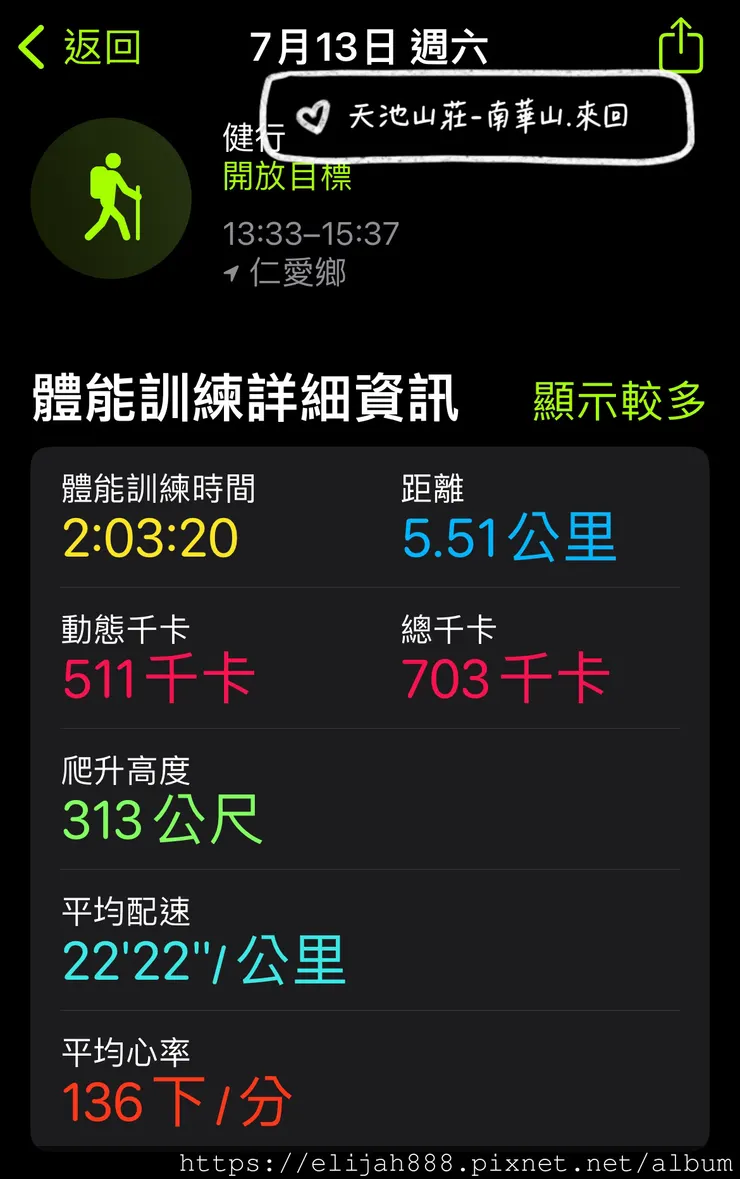This screenshot has height=1179, width=740.
Task: Open the Share sheet via export icon
Action: click(681, 46)
